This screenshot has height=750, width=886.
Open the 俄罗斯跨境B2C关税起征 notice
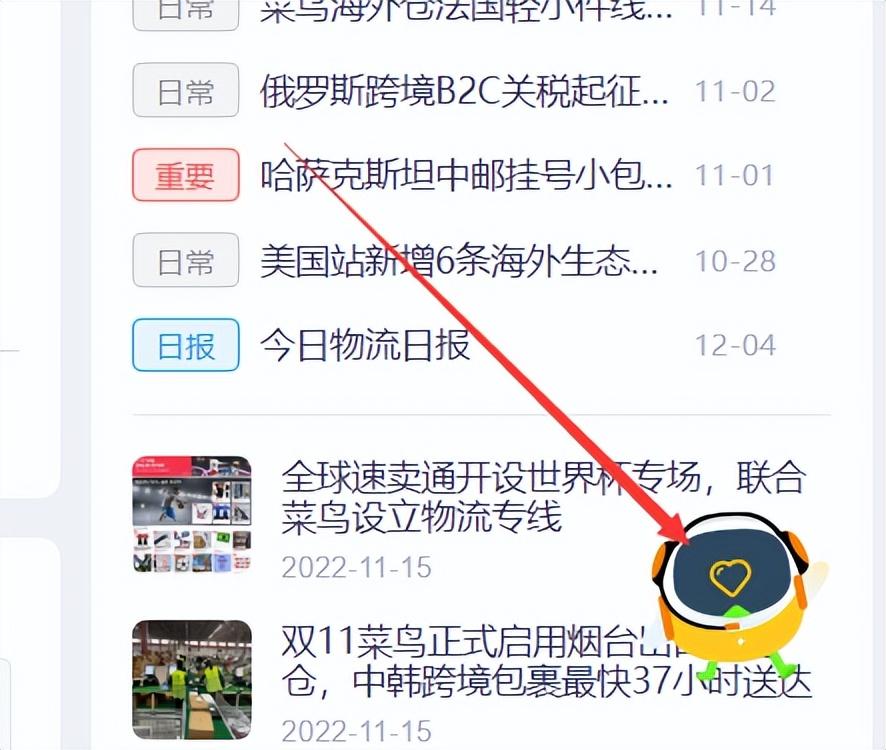click(464, 92)
